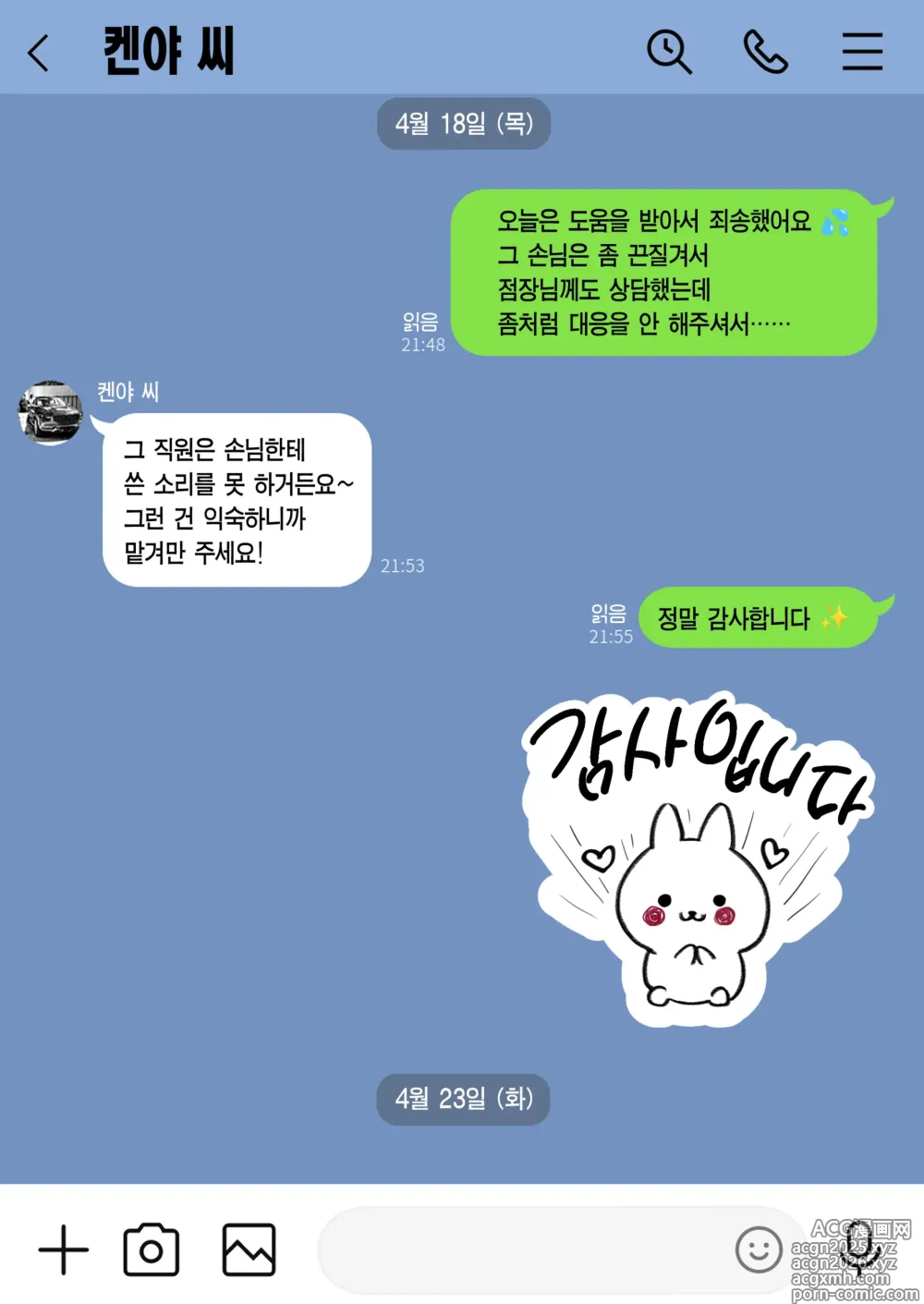The height and width of the screenshot is (1304, 924).
Task: Search within this conversation
Action: 669,52
